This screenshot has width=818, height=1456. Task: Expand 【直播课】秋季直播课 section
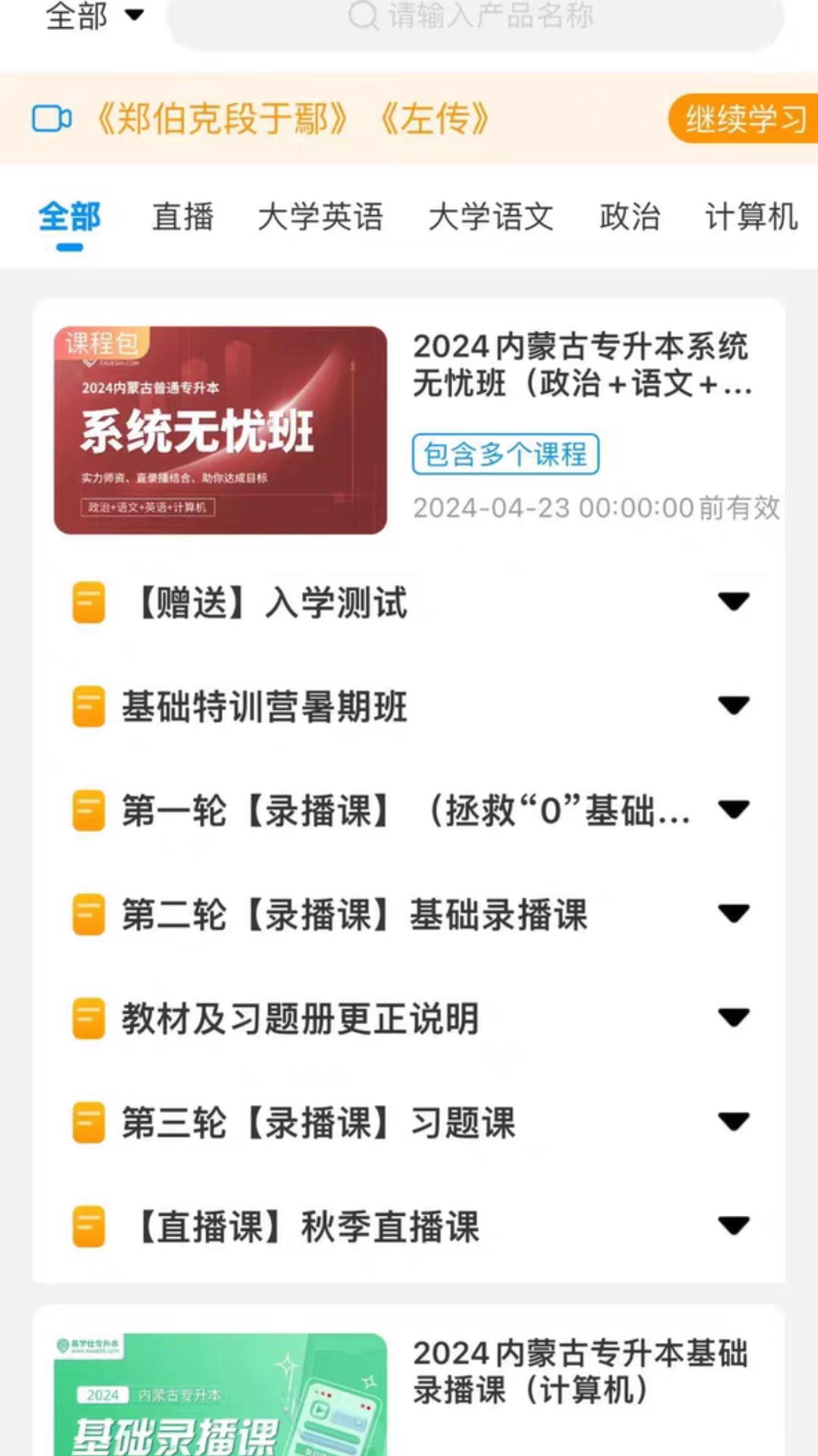(x=733, y=1225)
